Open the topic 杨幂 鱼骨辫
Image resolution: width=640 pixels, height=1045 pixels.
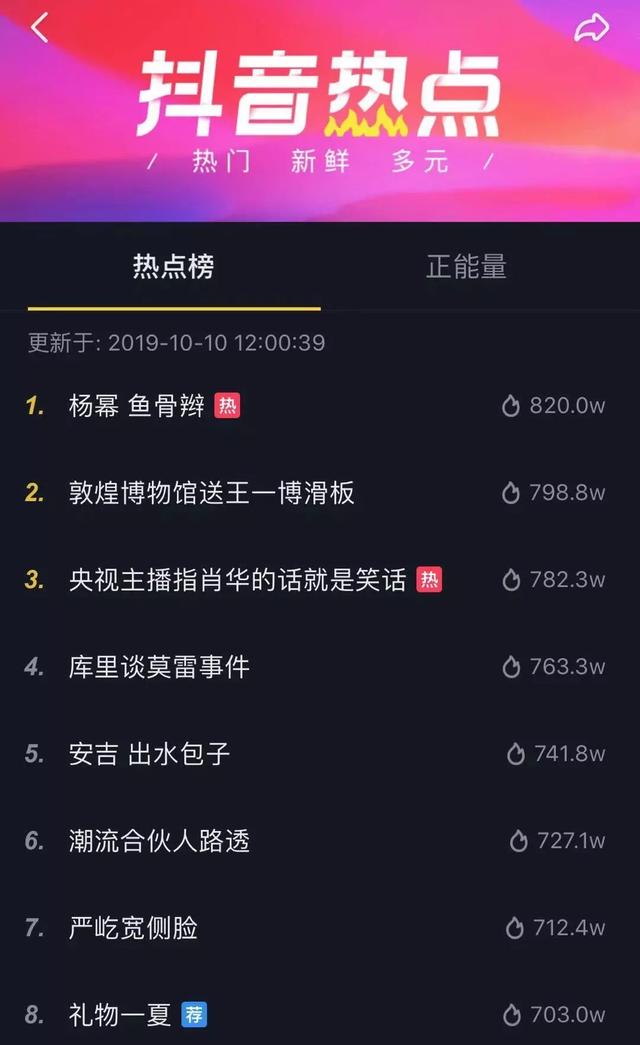pos(137,405)
